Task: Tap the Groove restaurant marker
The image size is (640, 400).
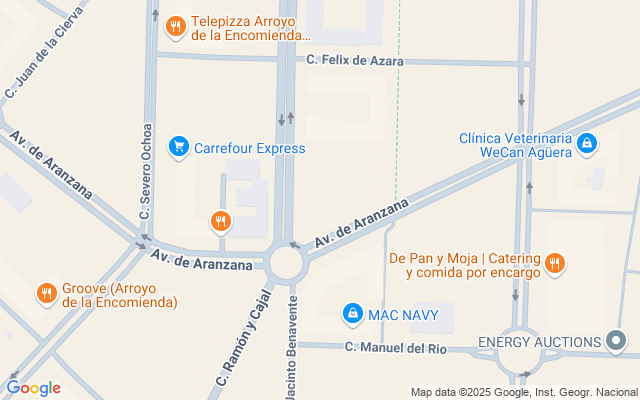Action: pos(47,294)
